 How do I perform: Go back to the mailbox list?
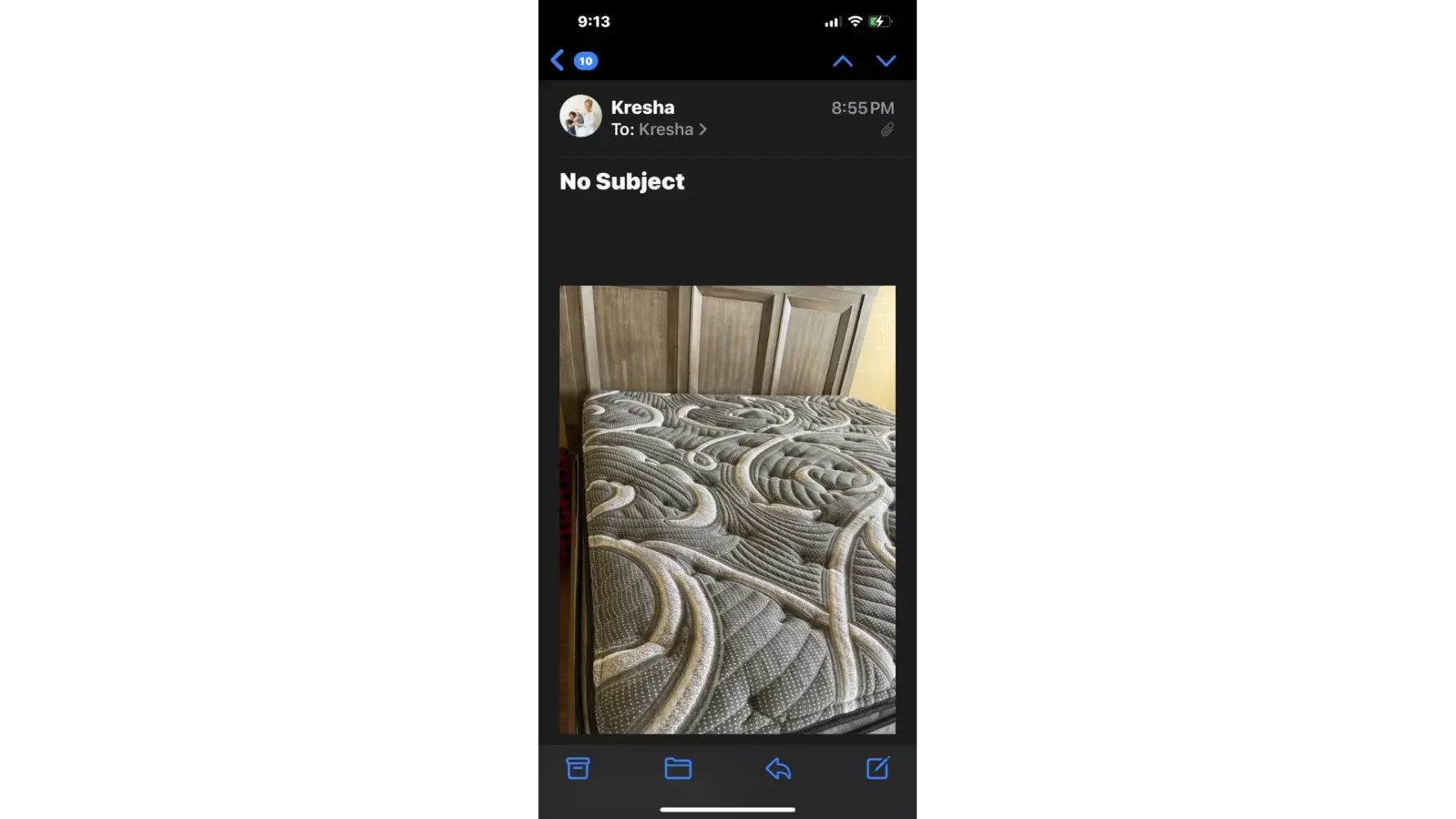click(x=558, y=61)
